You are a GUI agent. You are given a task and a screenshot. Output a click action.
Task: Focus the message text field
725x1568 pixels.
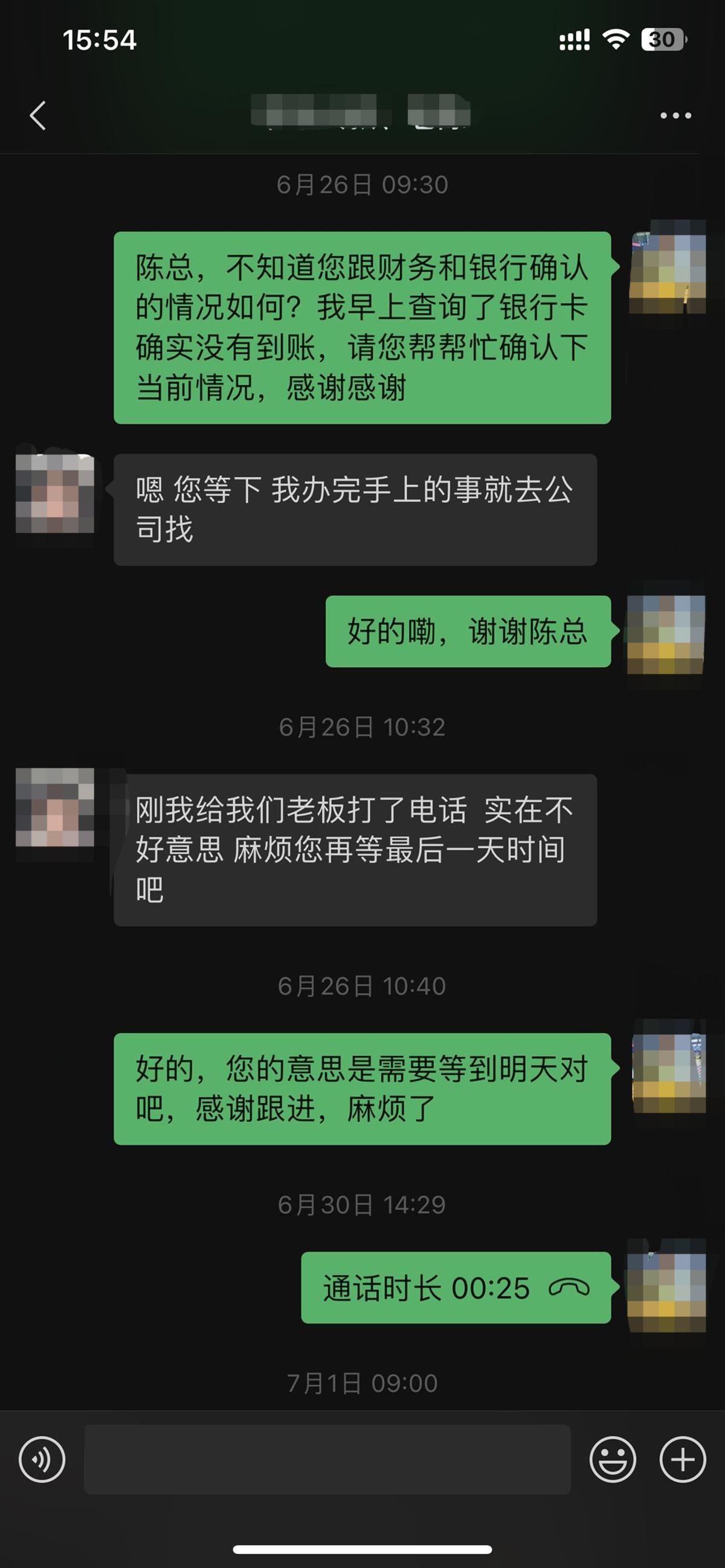point(327,1459)
